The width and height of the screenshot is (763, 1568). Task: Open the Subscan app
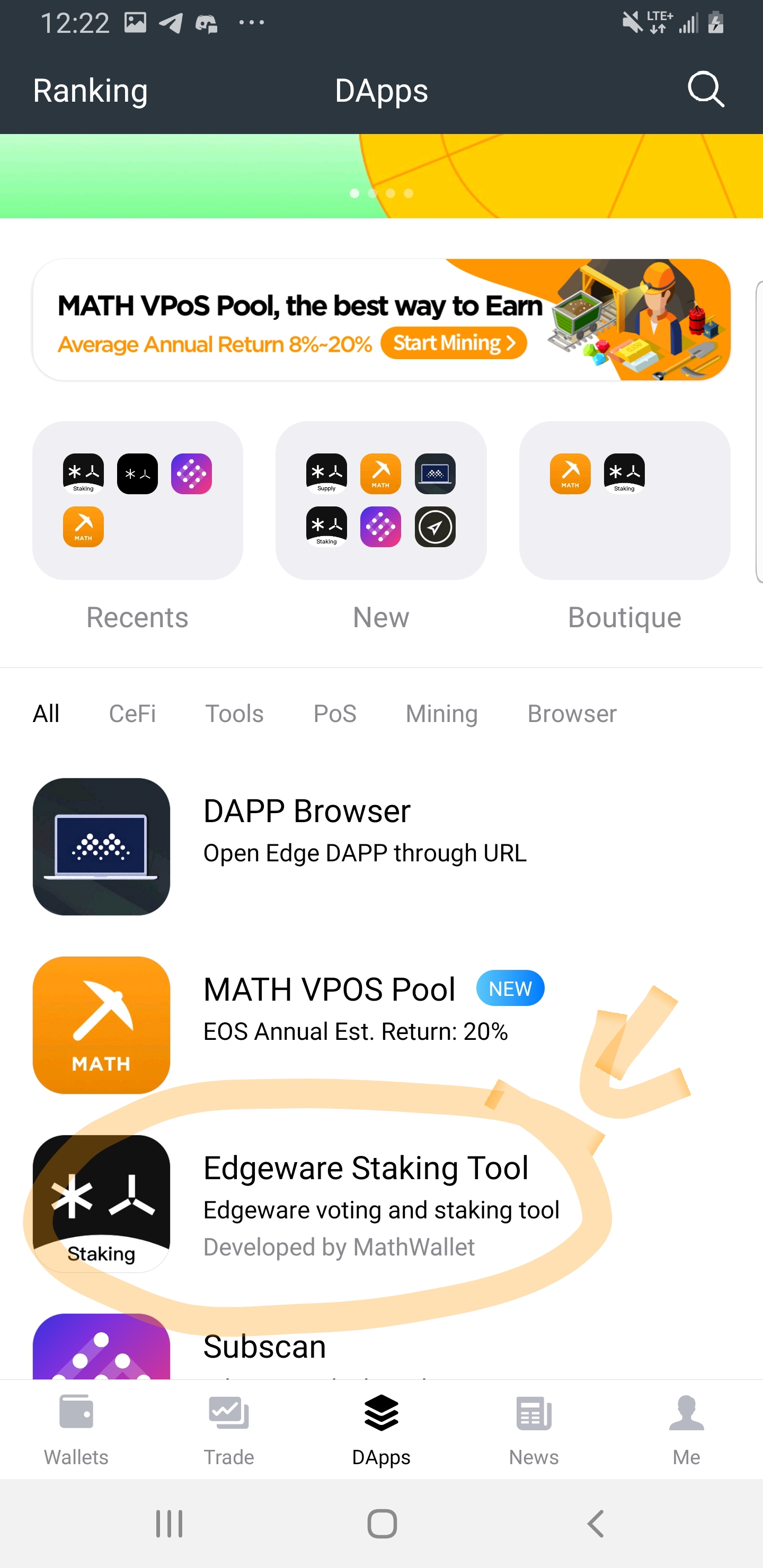click(x=265, y=1347)
